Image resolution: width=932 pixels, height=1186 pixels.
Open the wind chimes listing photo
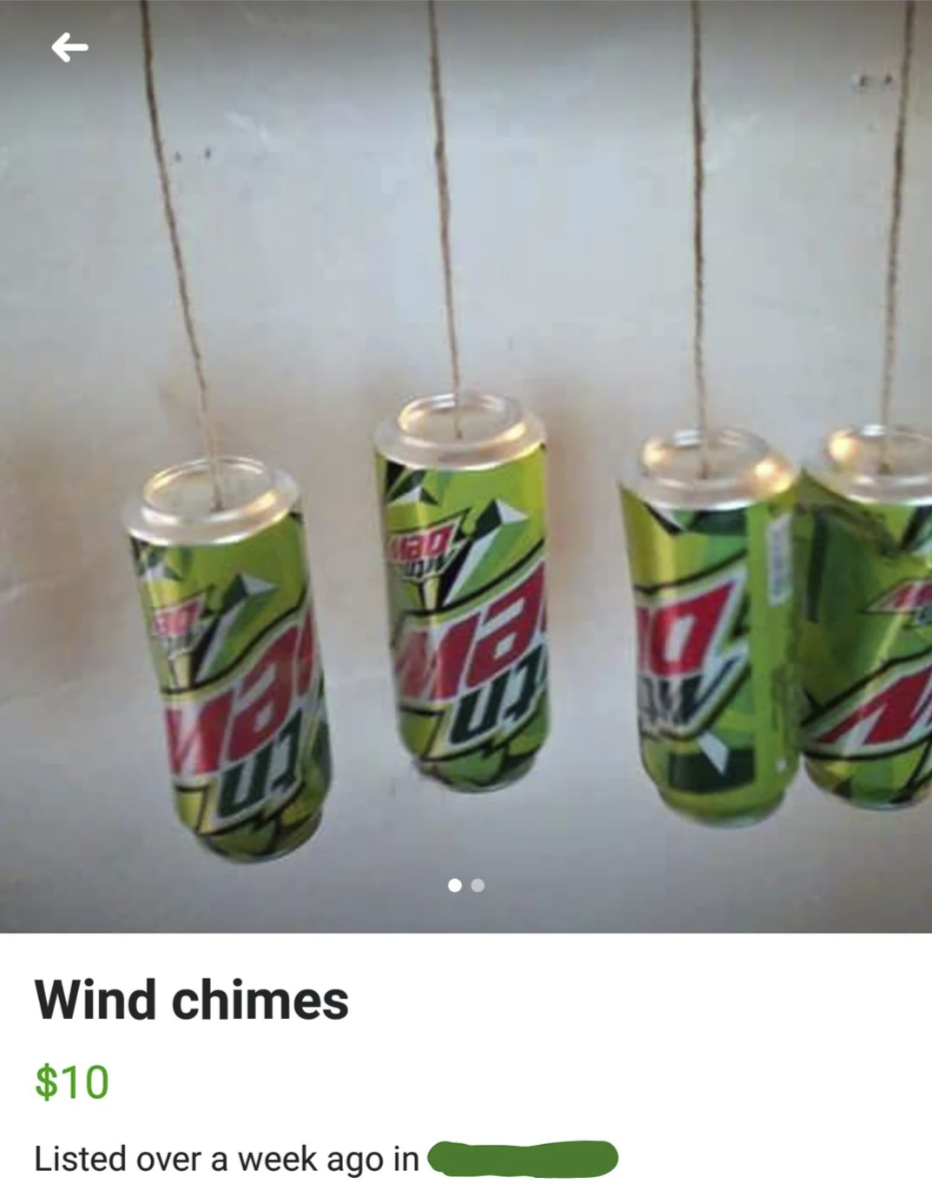point(466,500)
